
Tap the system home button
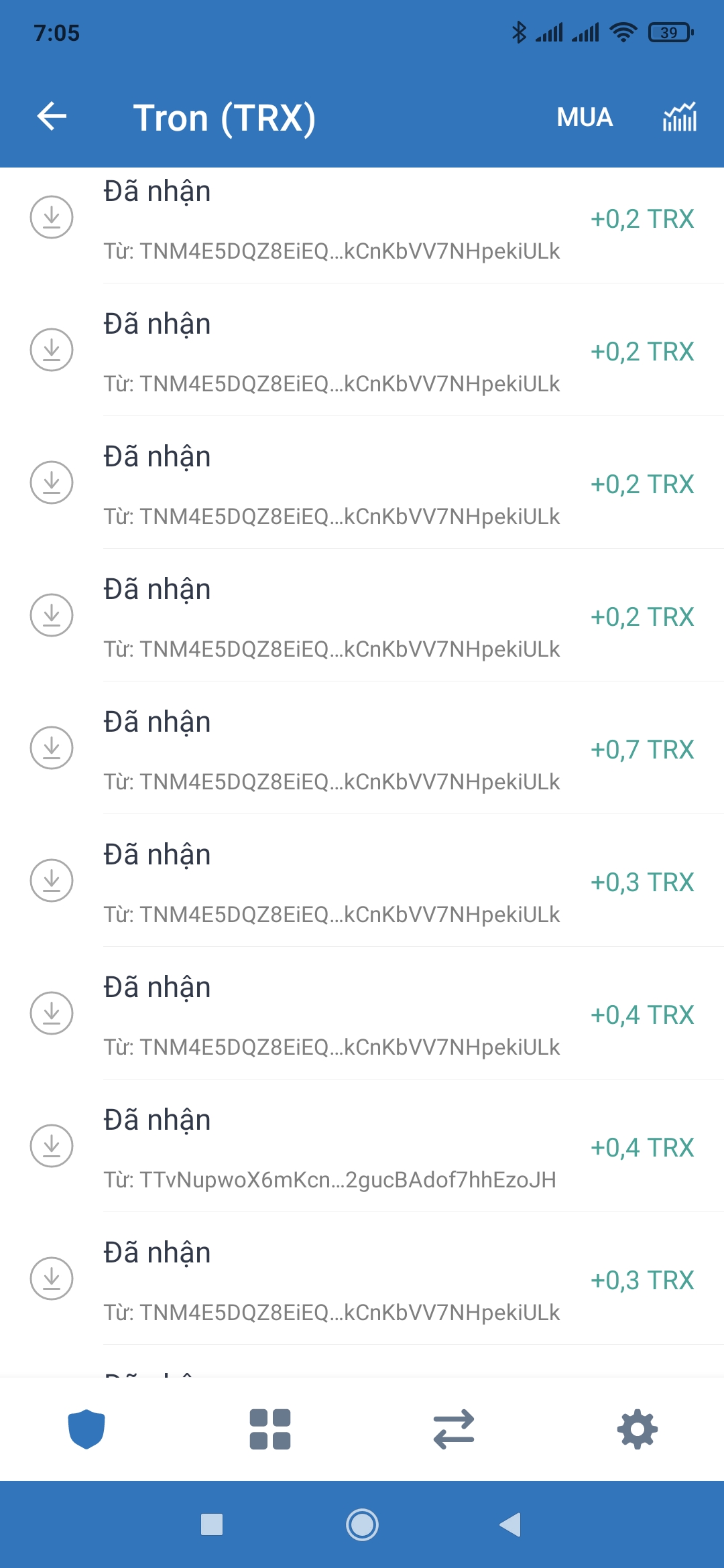click(362, 1524)
